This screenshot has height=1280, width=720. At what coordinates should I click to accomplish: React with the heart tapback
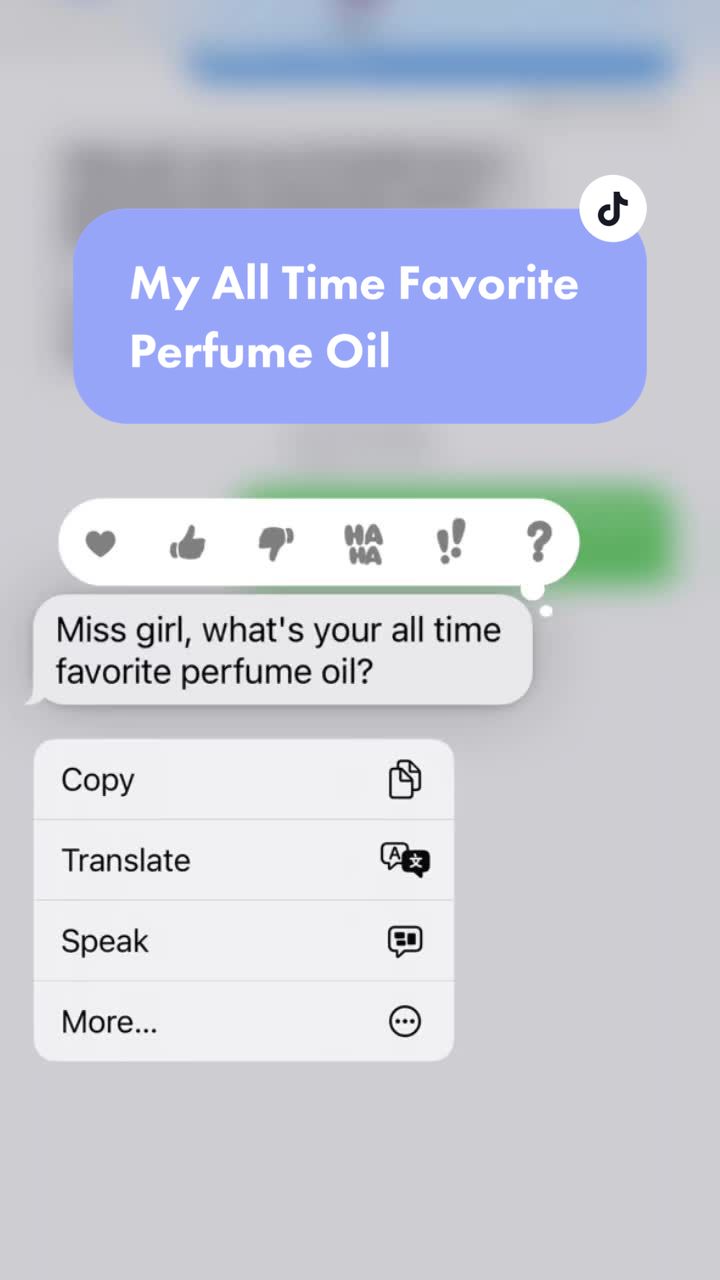[x=100, y=543]
